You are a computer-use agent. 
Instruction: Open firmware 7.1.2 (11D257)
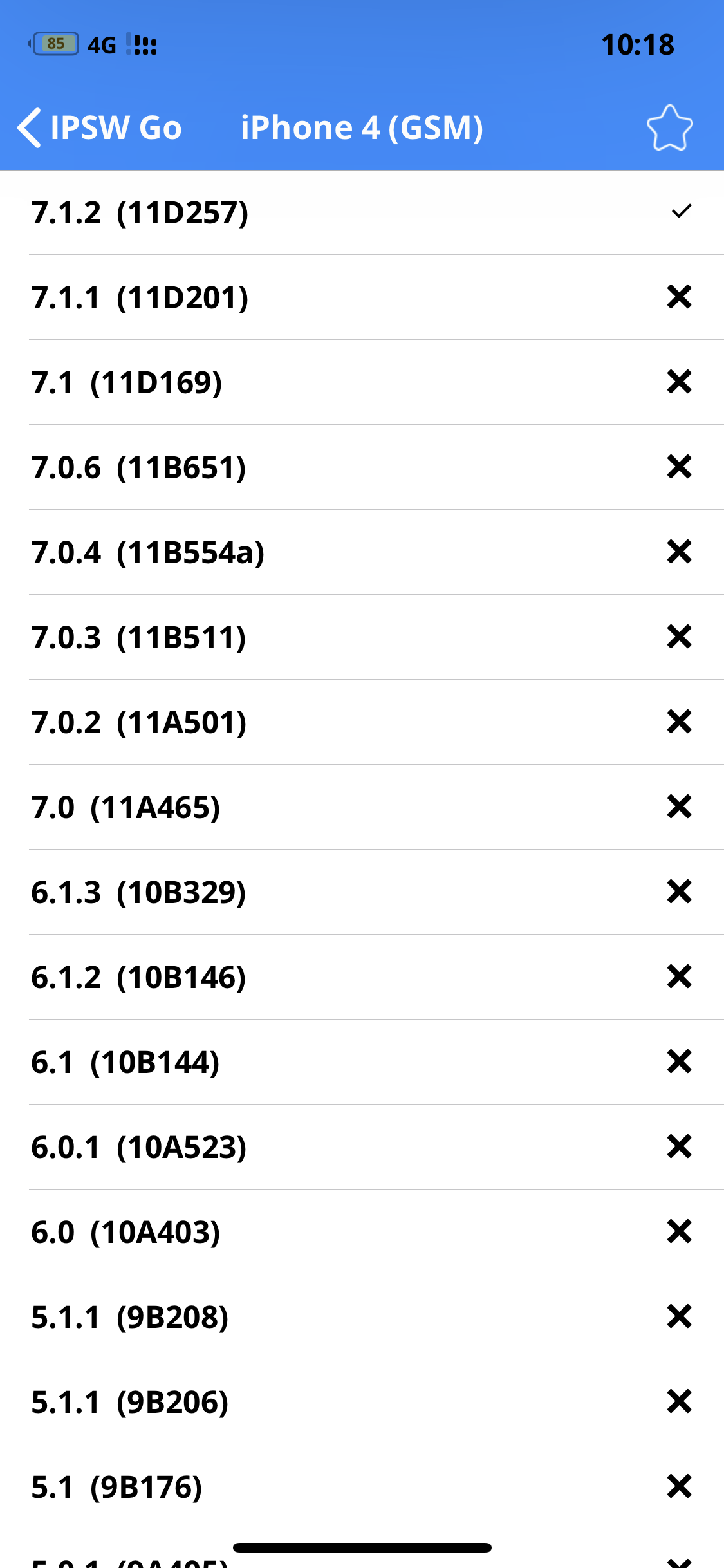click(x=362, y=212)
